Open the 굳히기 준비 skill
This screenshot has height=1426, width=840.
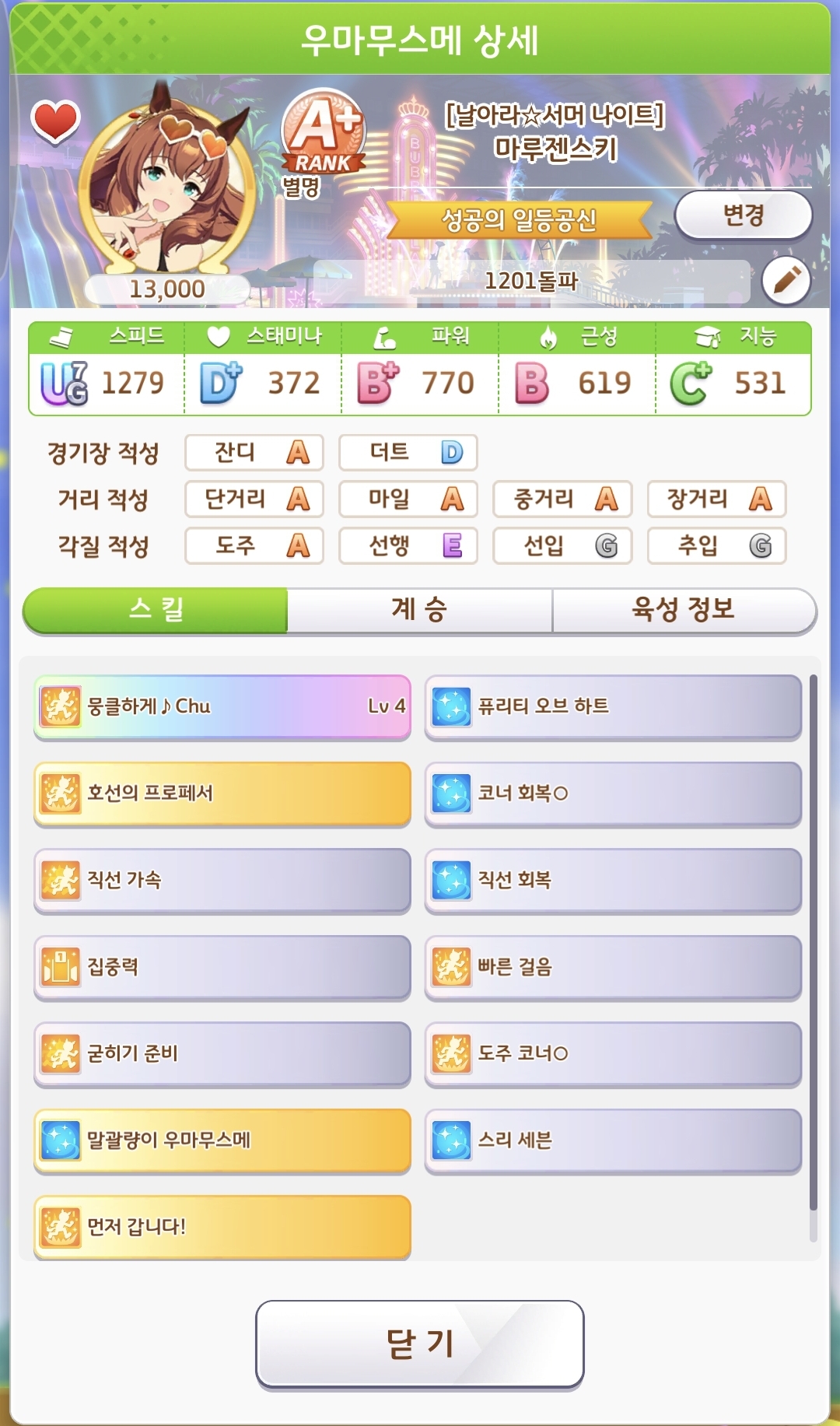pos(222,1053)
